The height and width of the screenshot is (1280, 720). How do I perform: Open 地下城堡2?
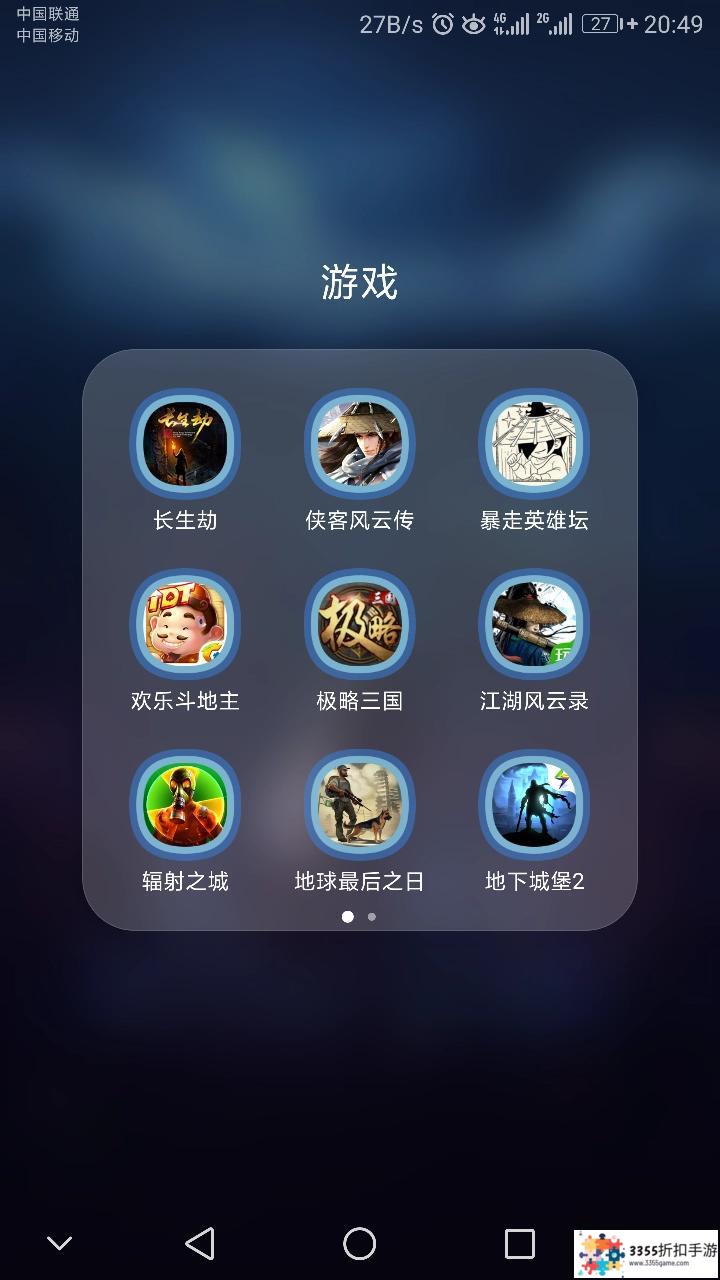coord(534,805)
